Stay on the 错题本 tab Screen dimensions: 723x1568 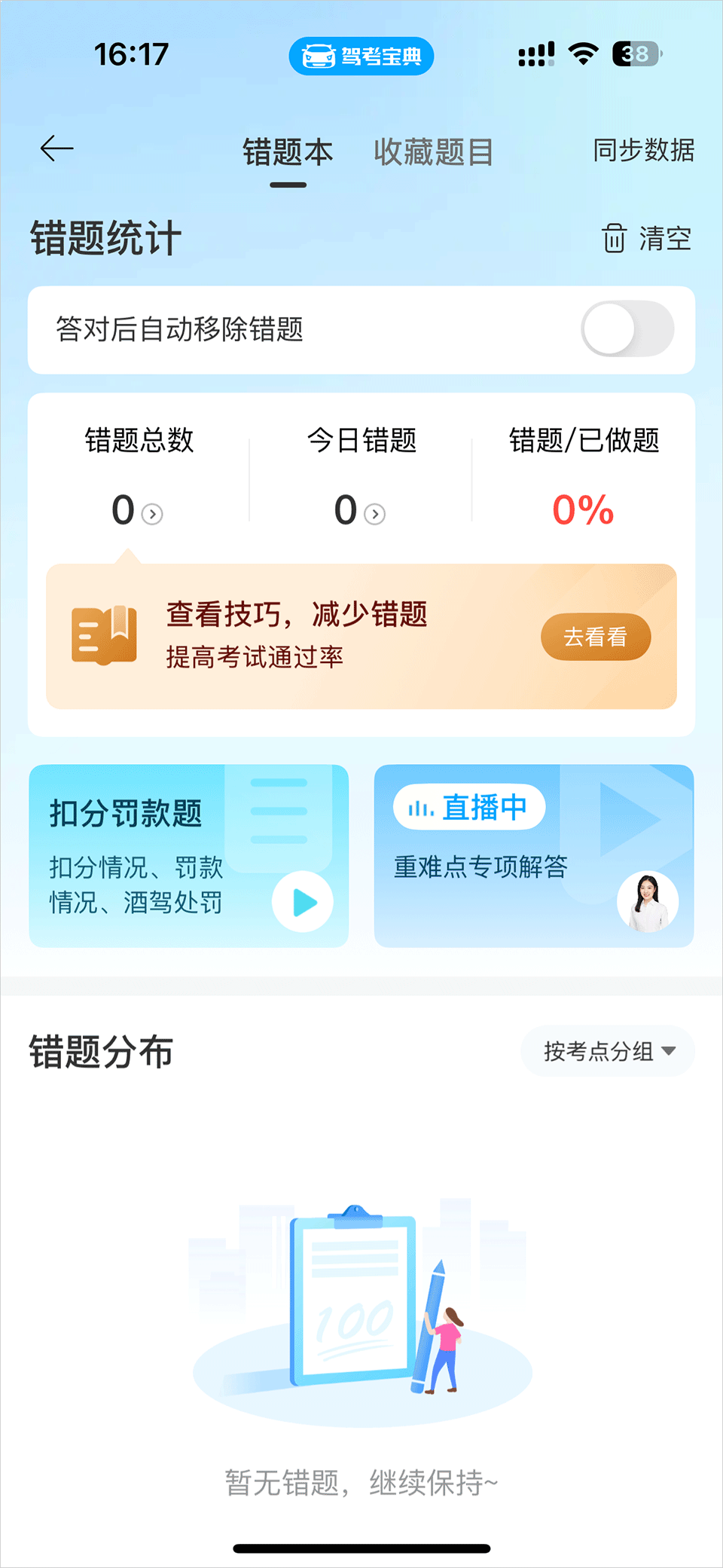[287, 151]
